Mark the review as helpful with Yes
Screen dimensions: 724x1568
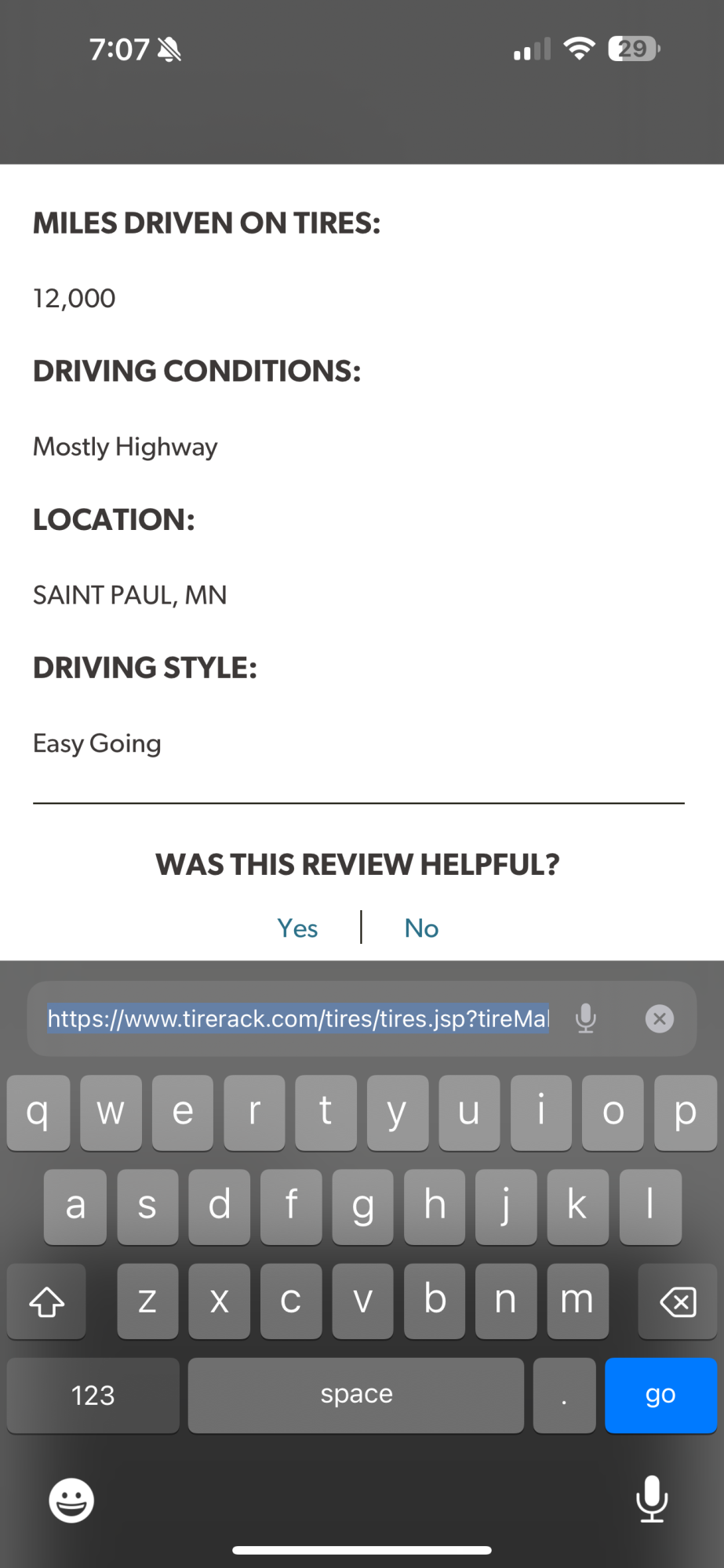pos(297,928)
